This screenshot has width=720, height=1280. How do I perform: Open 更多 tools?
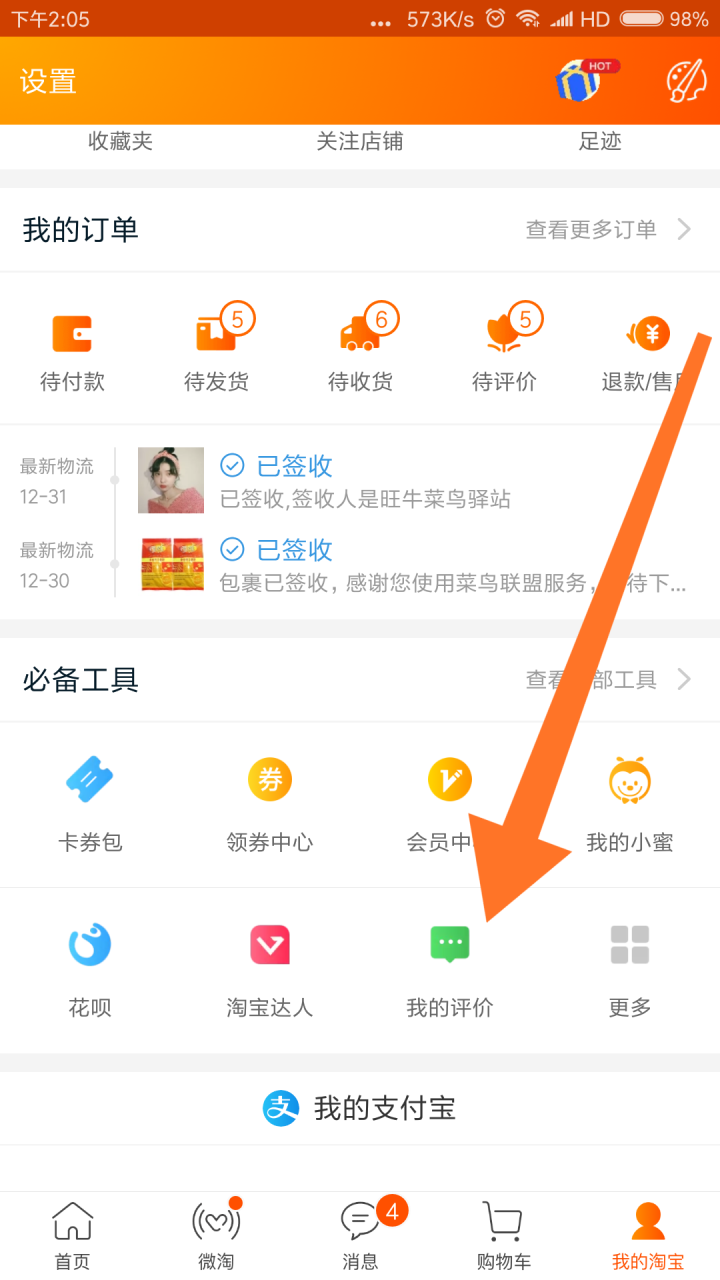pyautogui.click(x=629, y=970)
